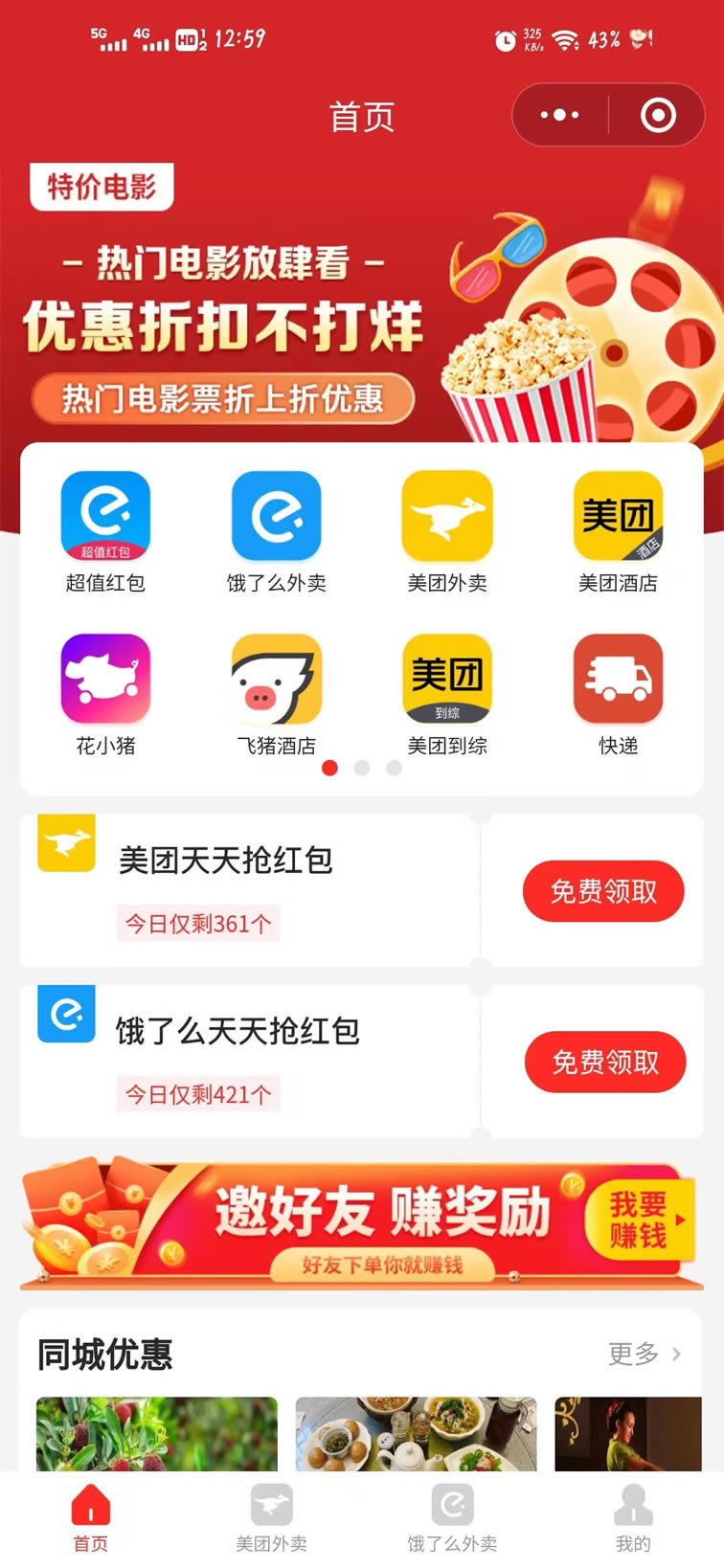
Task: Open the mini program more options menu
Action: 560,116
